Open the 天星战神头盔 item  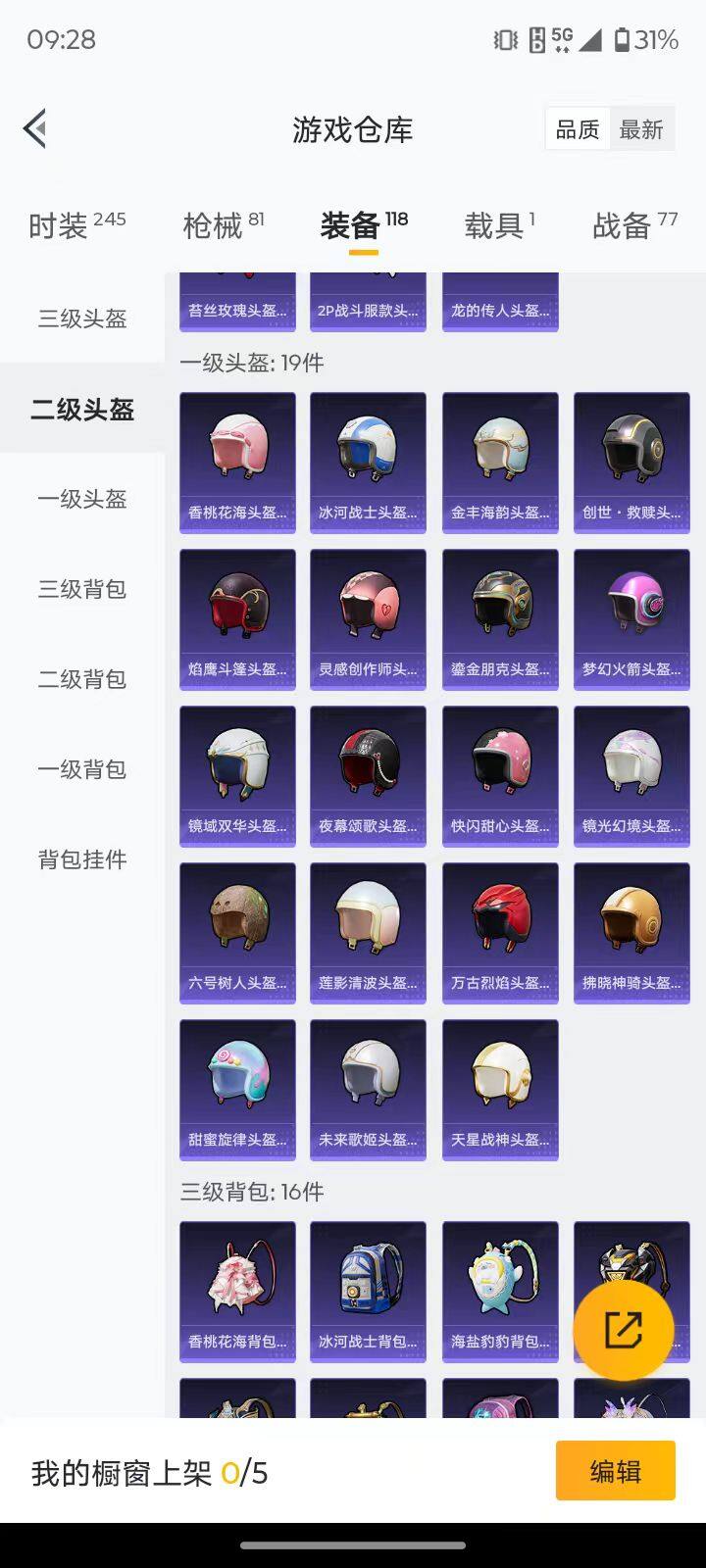coord(500,1090)
